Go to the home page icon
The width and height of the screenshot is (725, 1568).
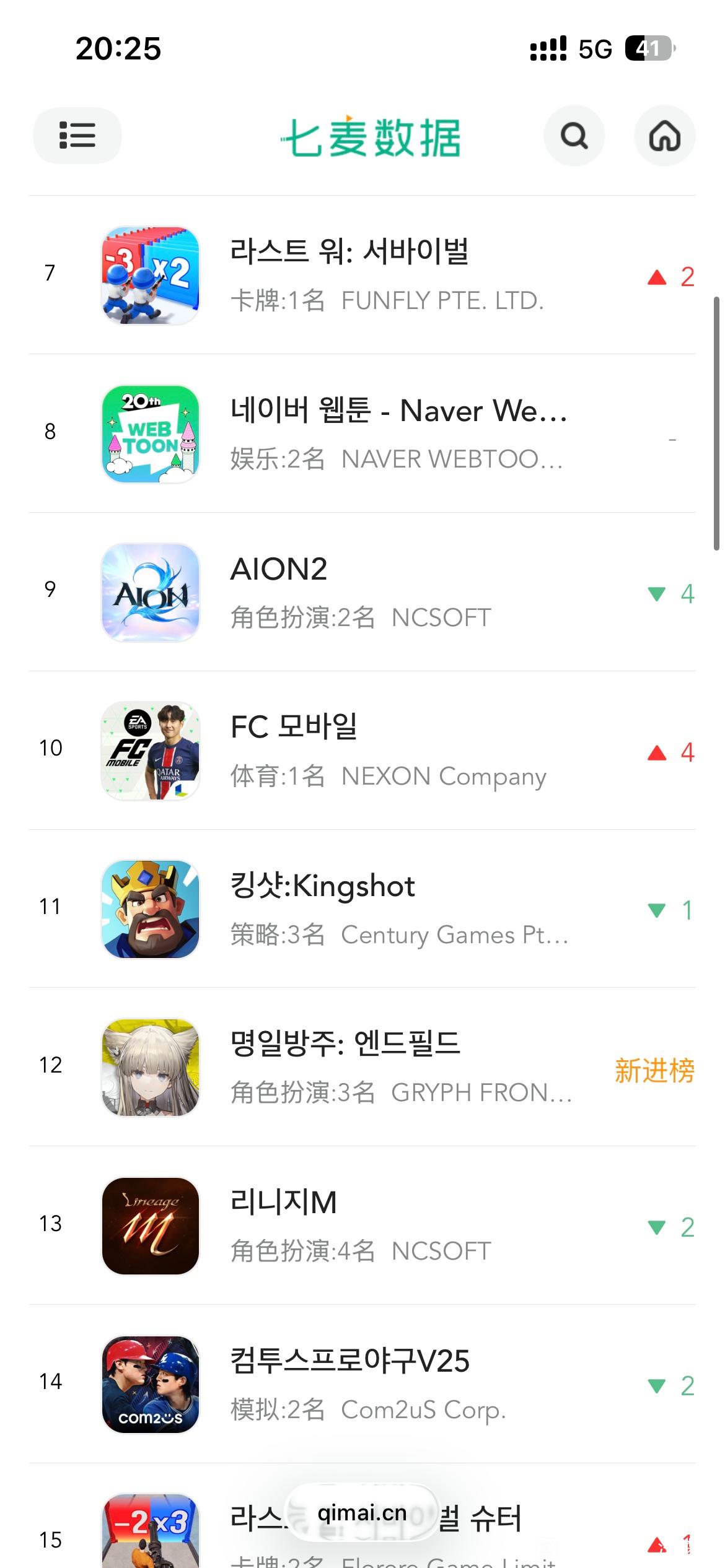pos(665,136)
